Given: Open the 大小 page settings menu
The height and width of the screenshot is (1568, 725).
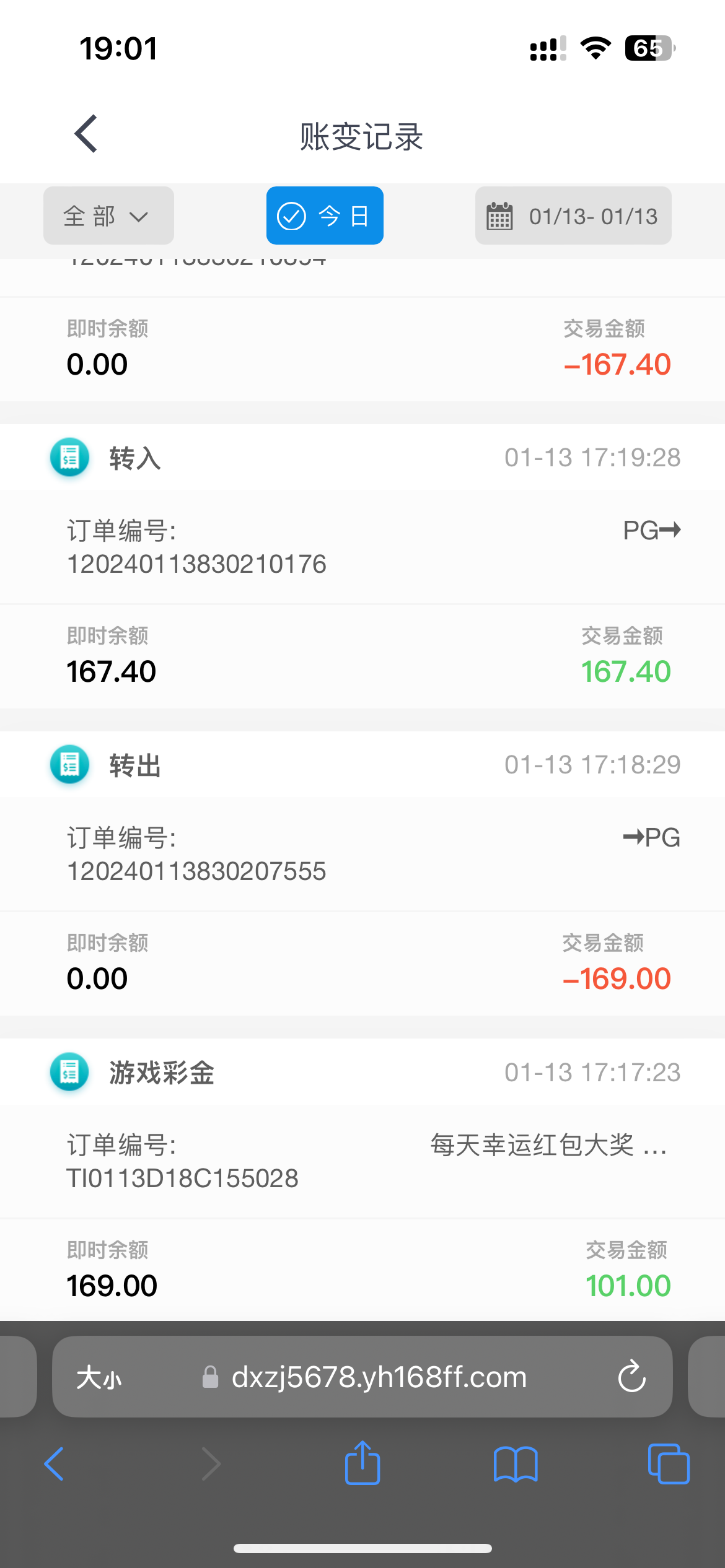Looking at the screenshot, I should (99, 1379).
